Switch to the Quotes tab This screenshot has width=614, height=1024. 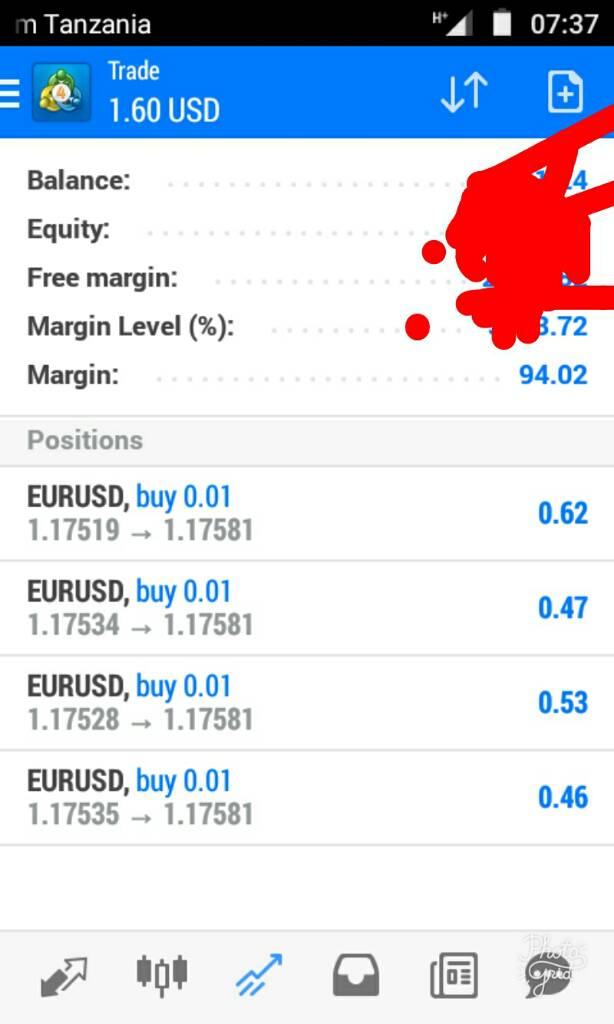64,976
